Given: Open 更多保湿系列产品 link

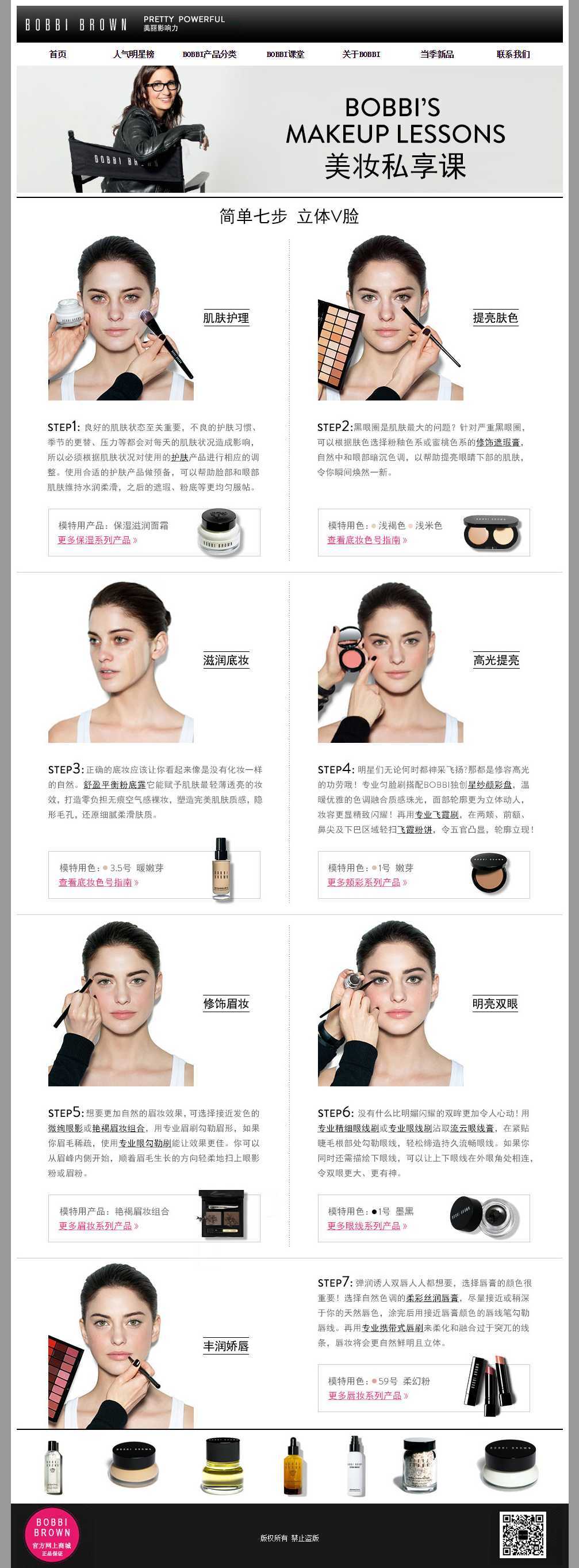Looking at the screenshot, I should (x=97, y=540).
